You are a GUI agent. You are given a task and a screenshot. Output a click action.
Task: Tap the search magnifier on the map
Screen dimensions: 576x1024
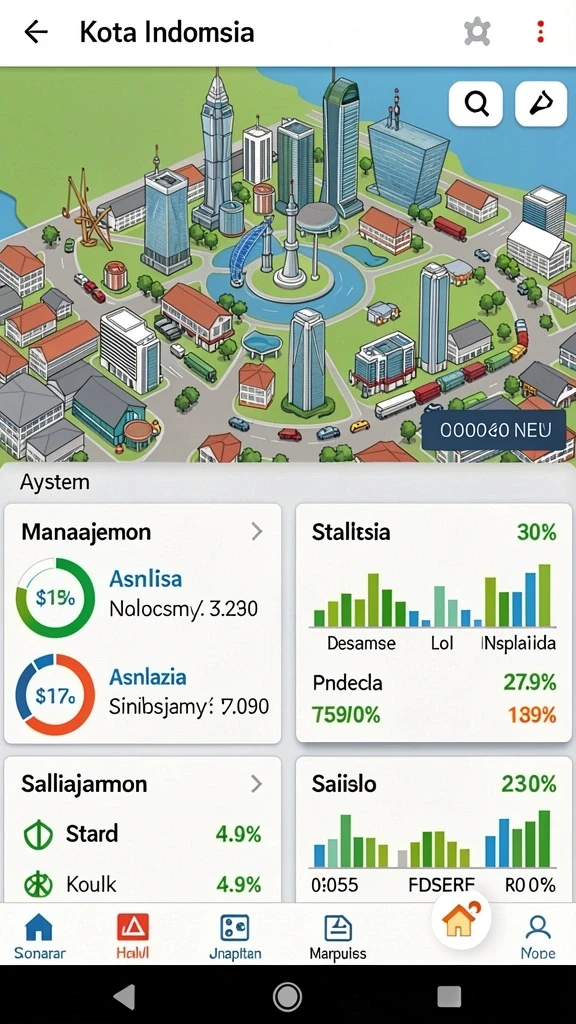pos(476,103)
